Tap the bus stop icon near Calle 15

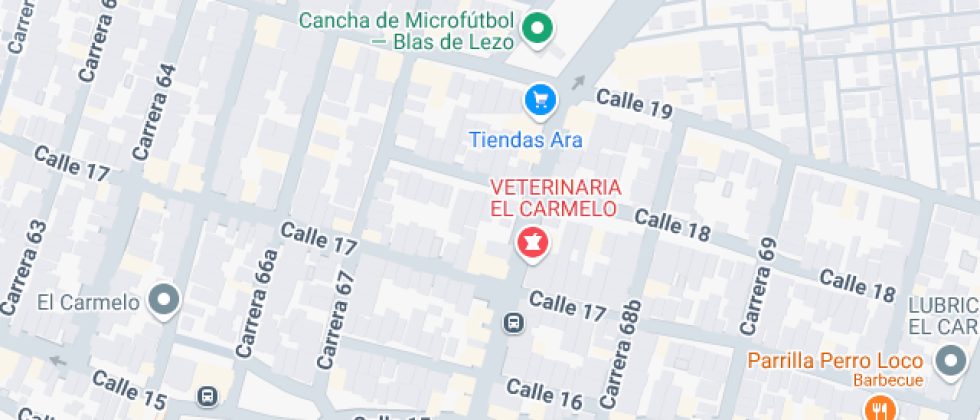pyautogui.click(x=207, y=396)
